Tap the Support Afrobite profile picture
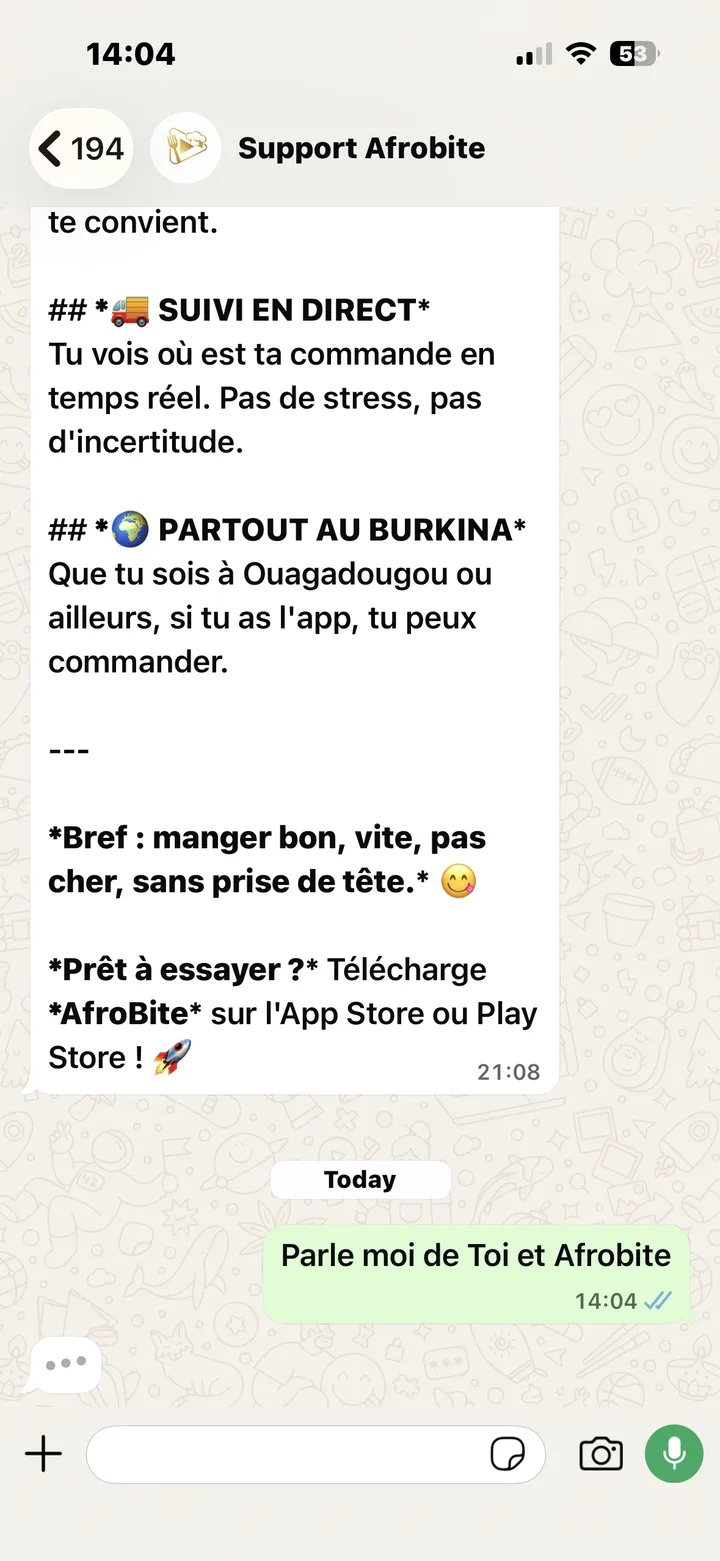The width and height of the screenshot is (720, 1561). [x=185, y=149]
